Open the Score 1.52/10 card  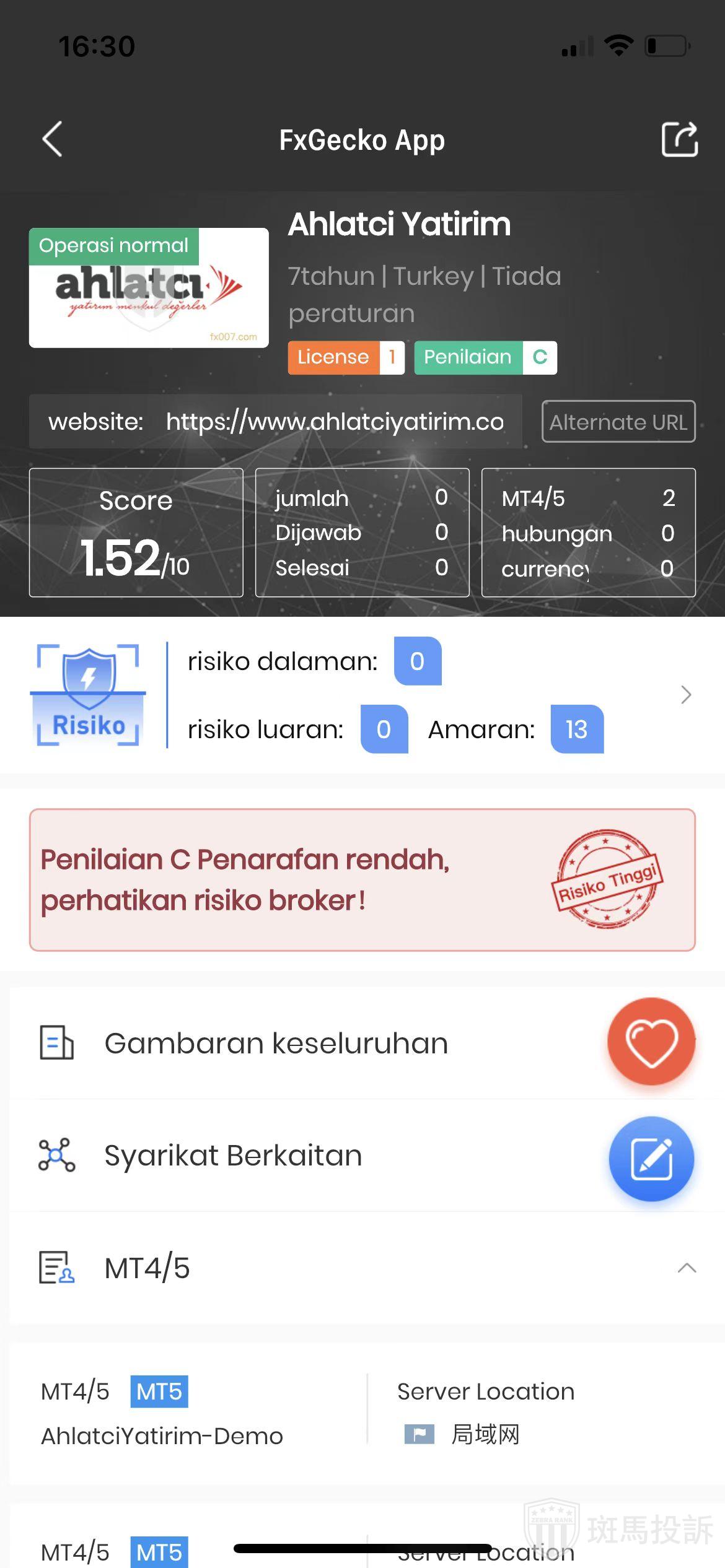point(136,533)
